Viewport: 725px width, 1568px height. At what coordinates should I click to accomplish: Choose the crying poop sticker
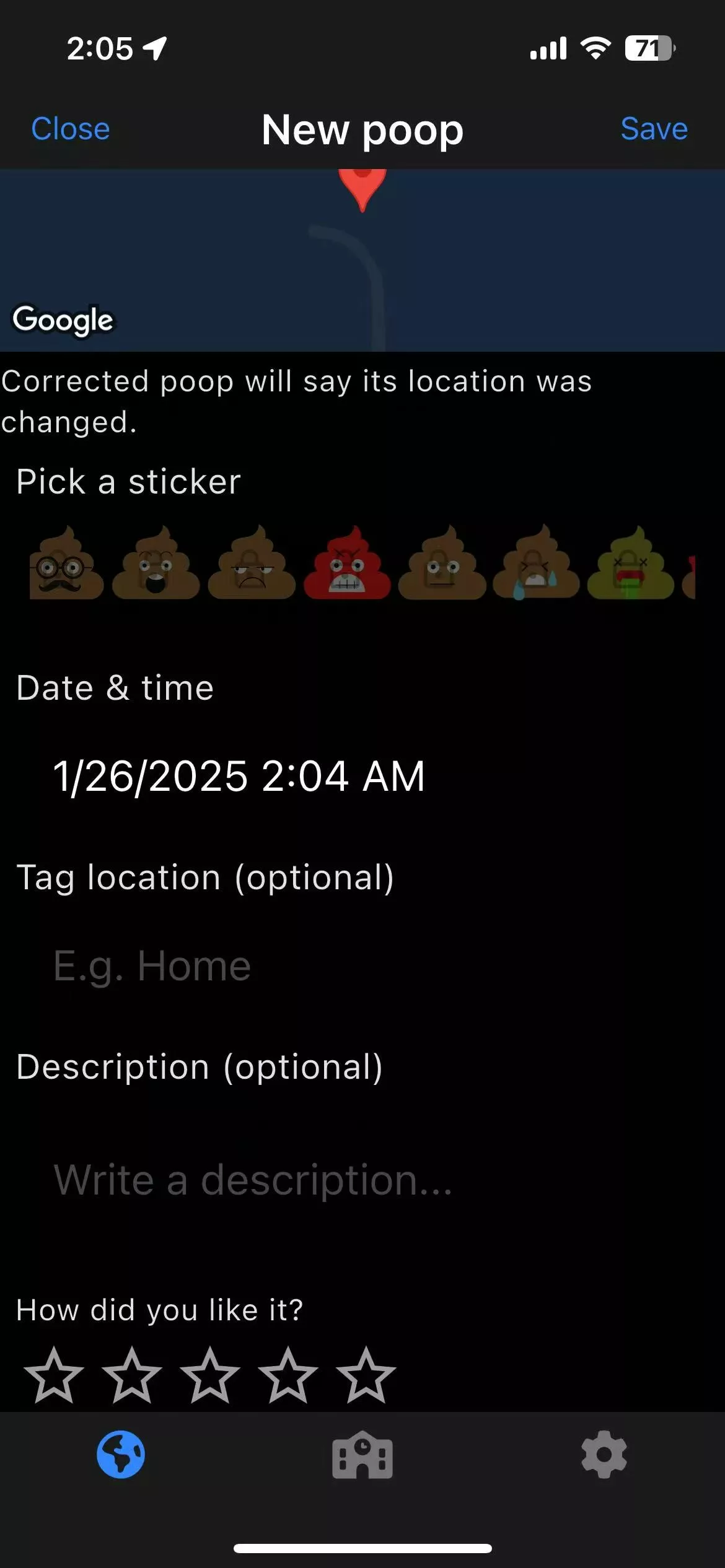click(537, 564)
